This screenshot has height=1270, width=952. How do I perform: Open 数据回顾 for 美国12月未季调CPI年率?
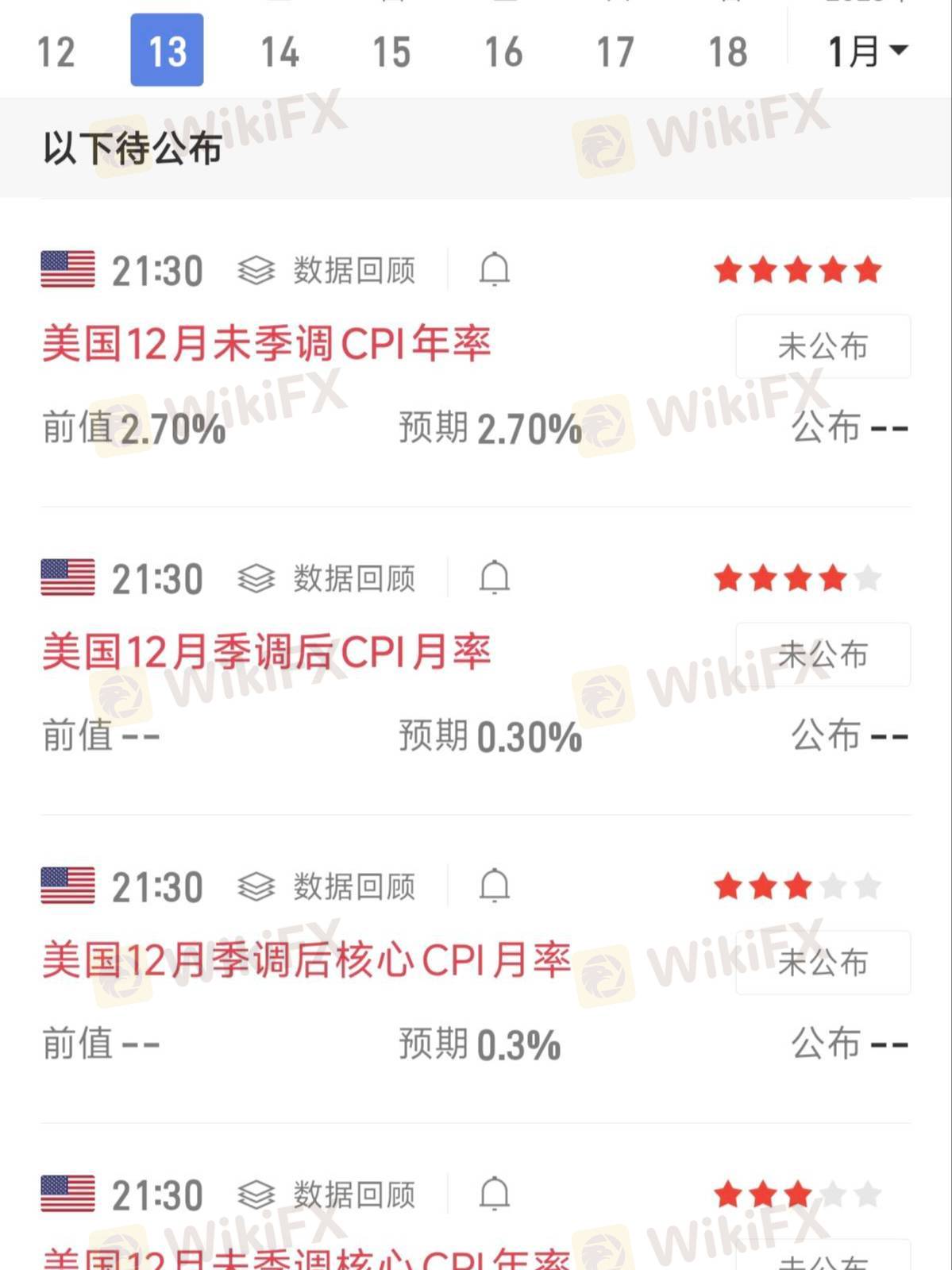327,271
